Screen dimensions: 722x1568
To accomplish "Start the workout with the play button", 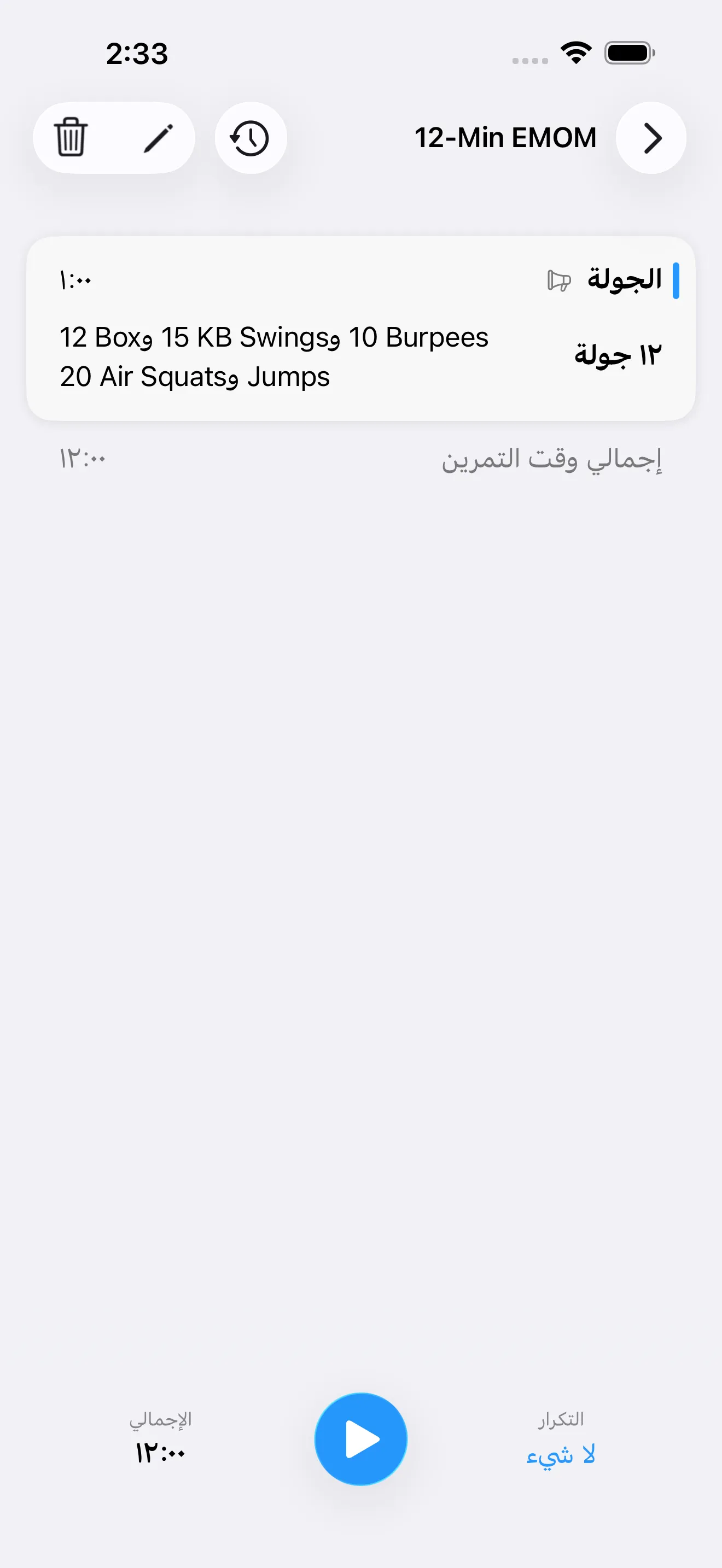I will tap(360, 1439).
